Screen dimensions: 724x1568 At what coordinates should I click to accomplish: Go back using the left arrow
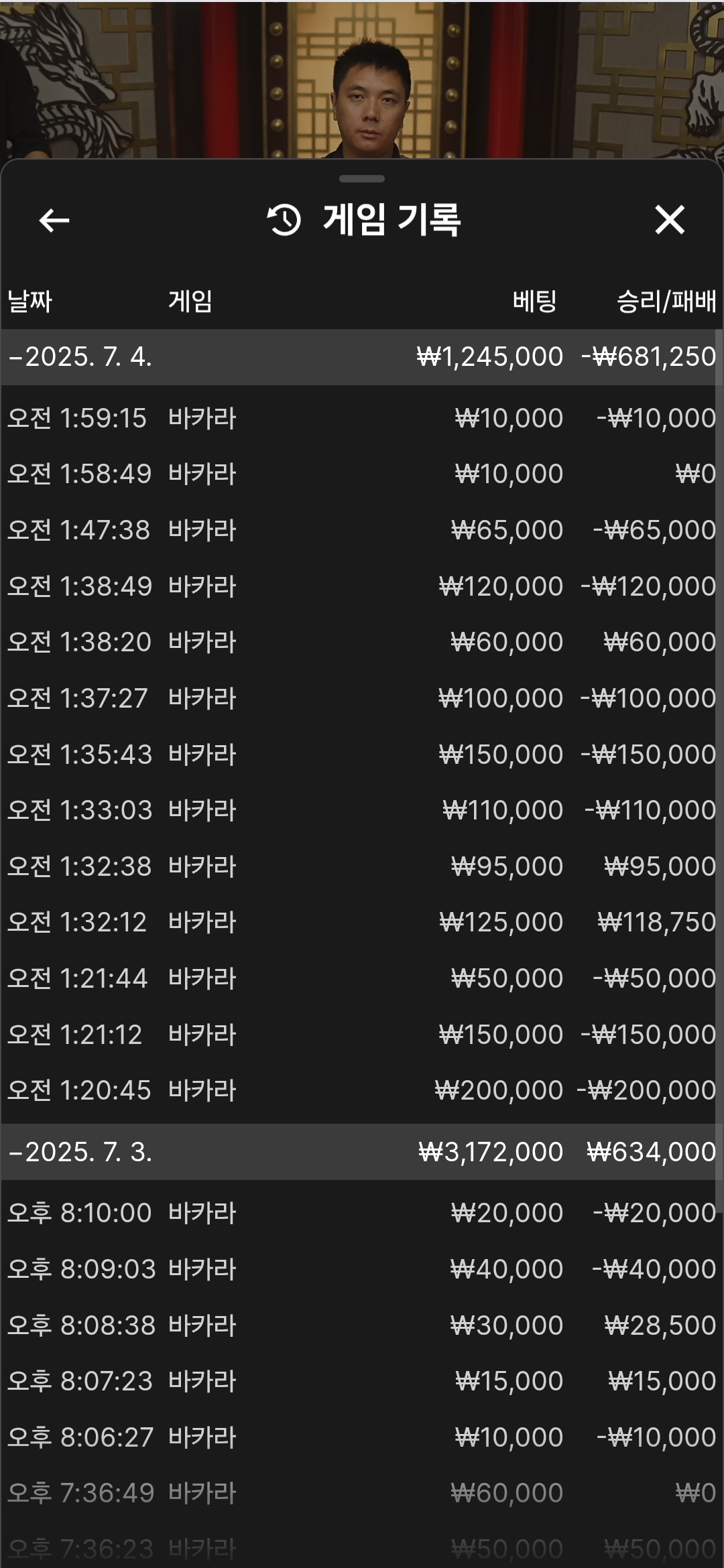pos(54,220)
